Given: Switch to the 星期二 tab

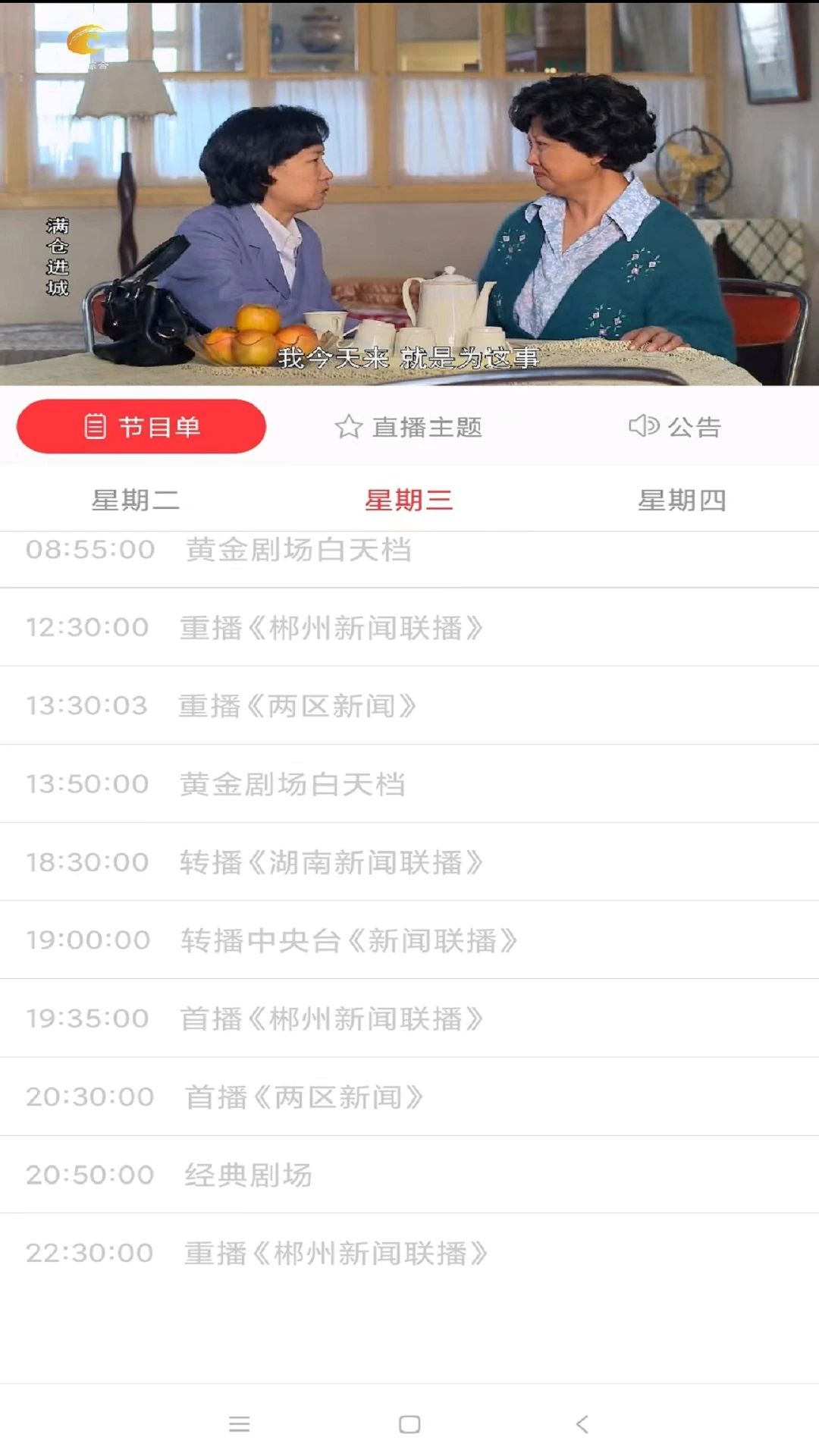Looking at the screenshot, I should (x=136, y=500).
